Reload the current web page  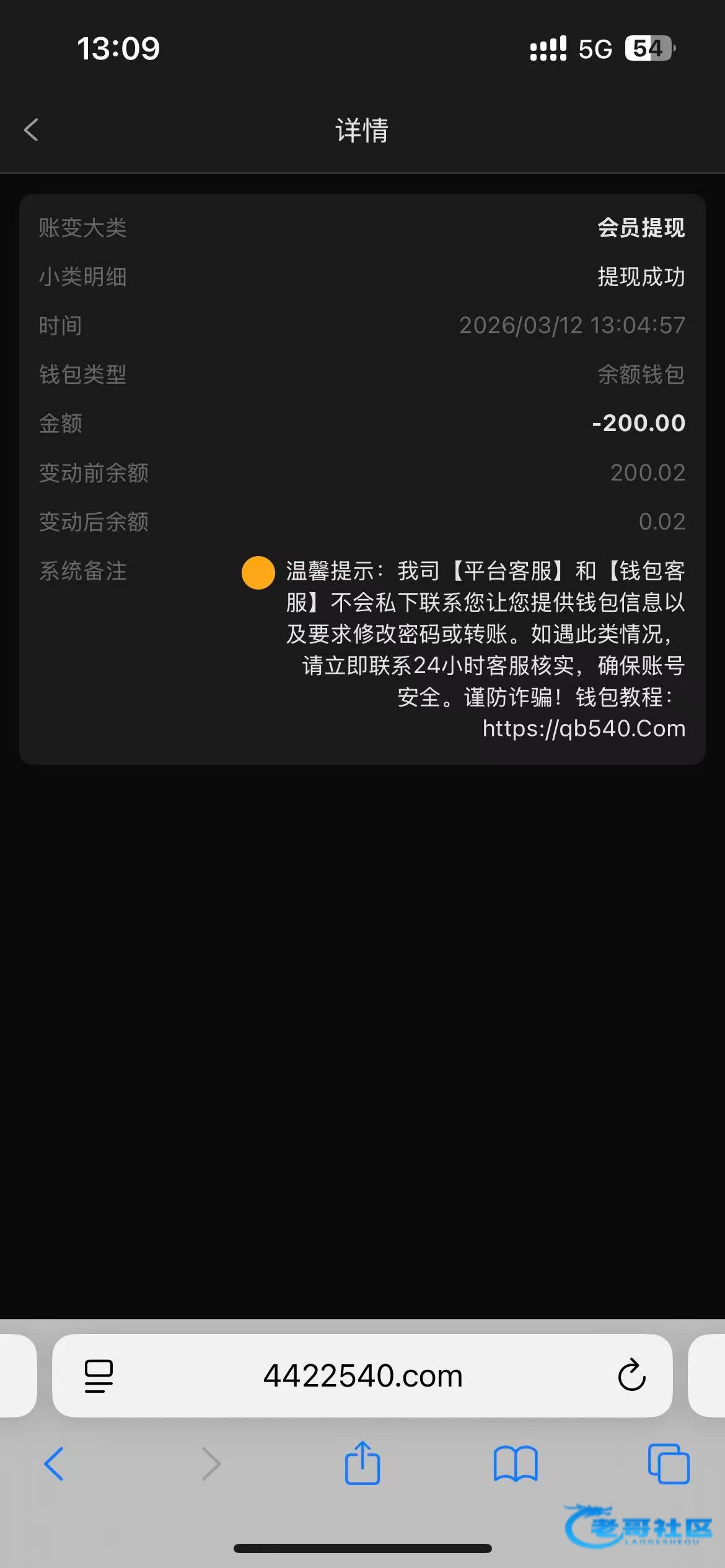point(631,1375)
